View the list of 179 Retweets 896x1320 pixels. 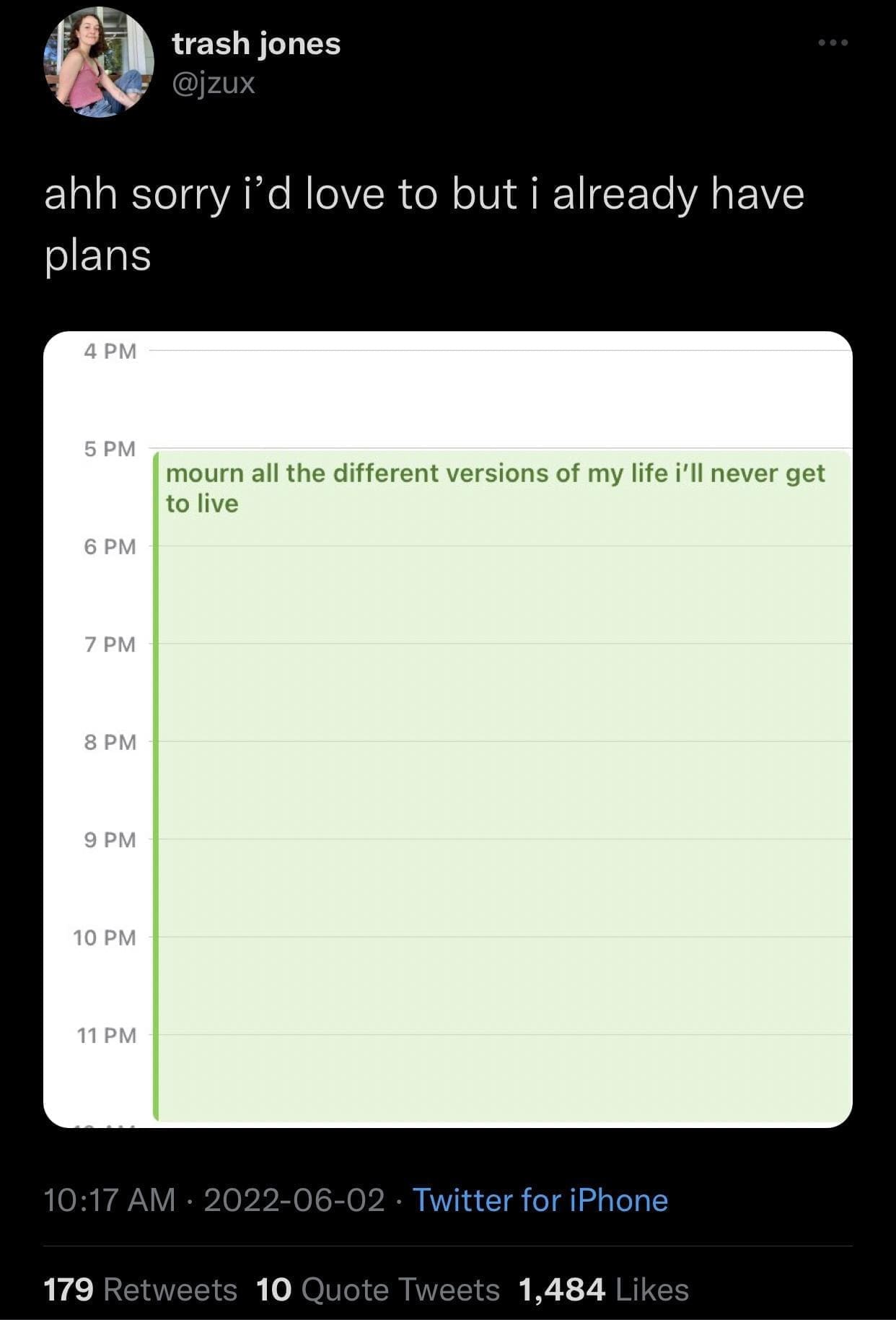[141, 1290]
